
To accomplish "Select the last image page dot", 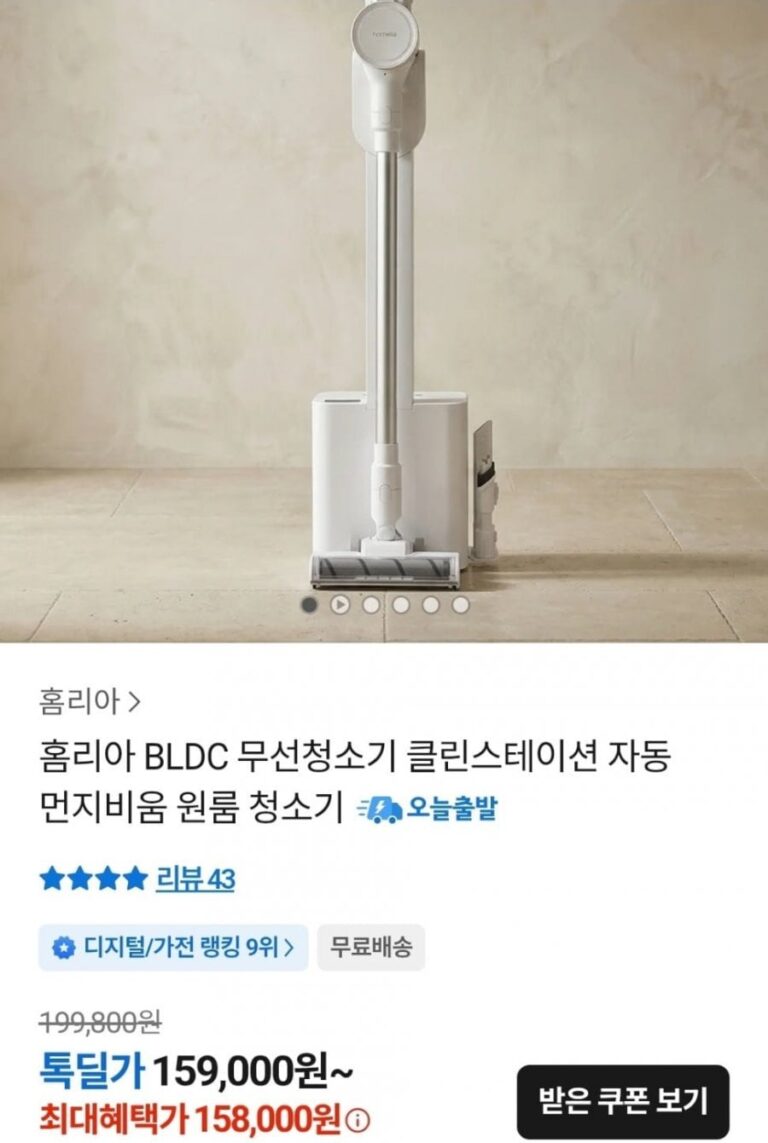I will [461, 605].
